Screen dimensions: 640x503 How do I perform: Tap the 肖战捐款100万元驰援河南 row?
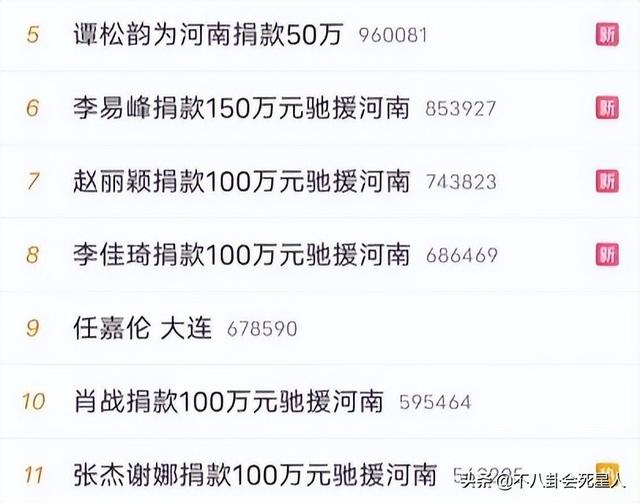coord(229,402)
